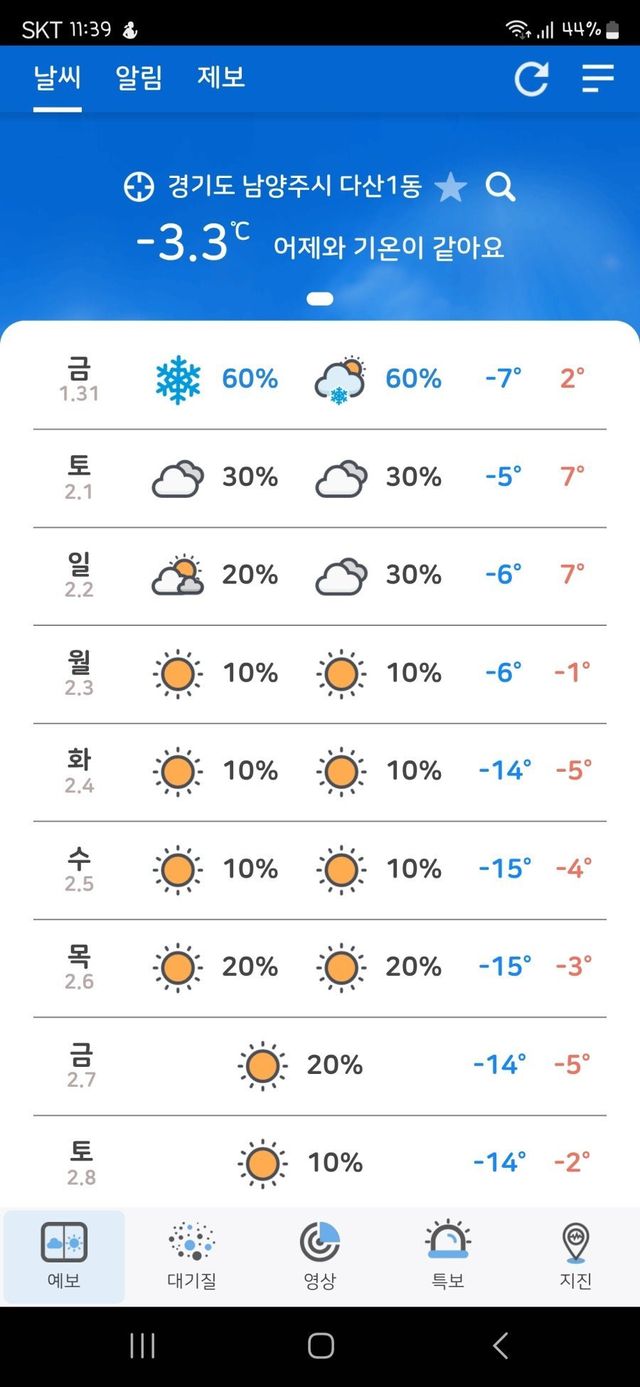The height and width of the screenshot is (1387, 640).
Task: Tap the system home button
Action: pos(320,1345)
